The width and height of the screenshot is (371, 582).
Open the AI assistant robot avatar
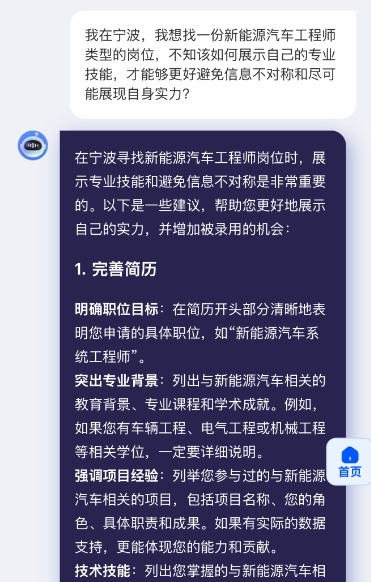[33, 145]
